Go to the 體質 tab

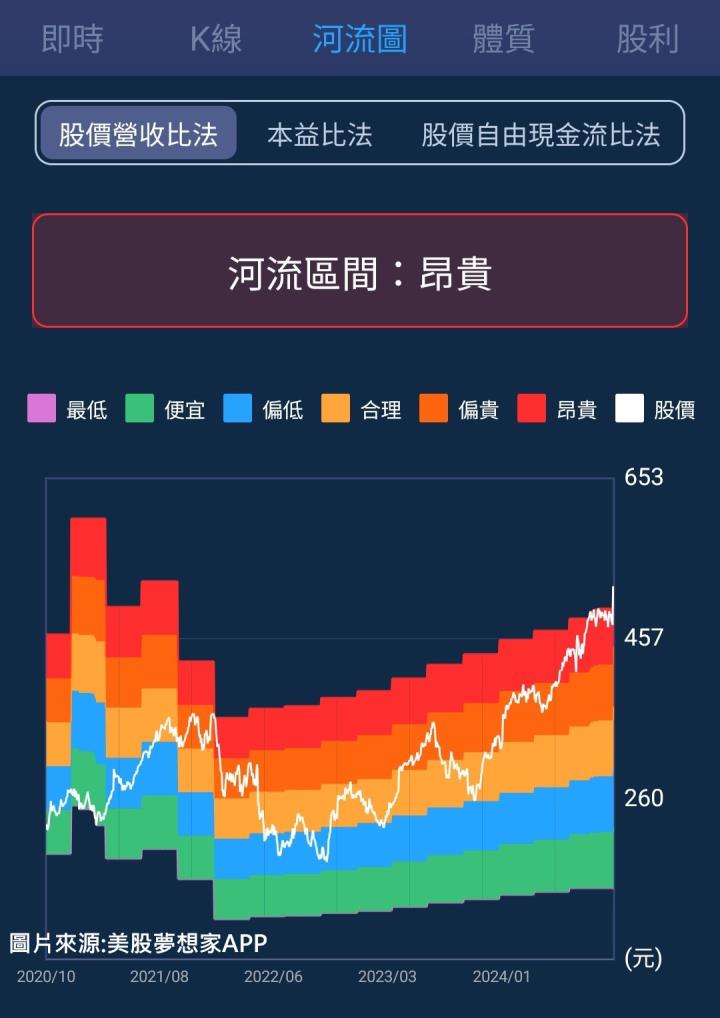click(x=504, y=39)
